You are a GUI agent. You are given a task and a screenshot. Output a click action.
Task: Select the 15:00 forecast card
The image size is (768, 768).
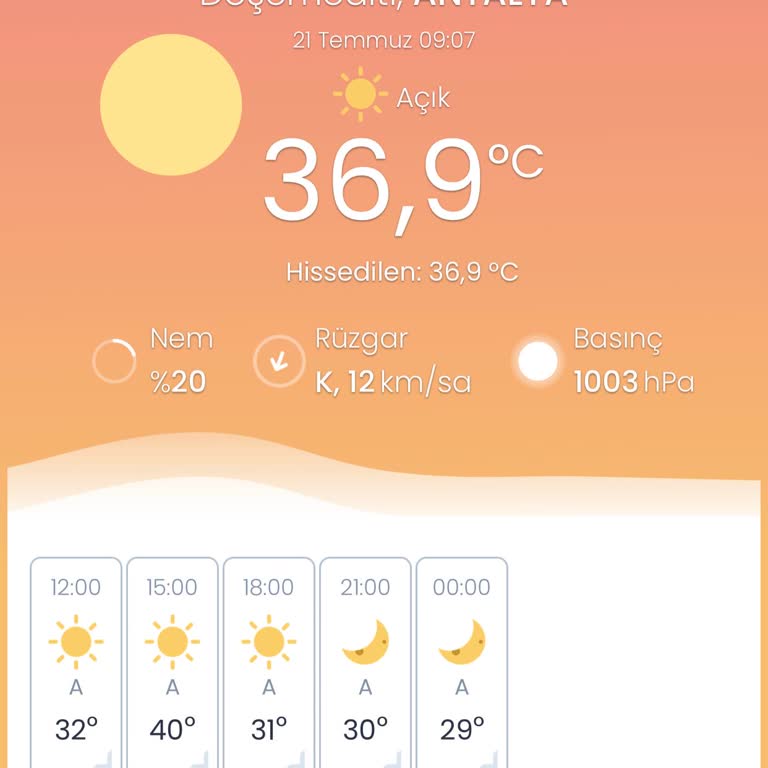coord(172,662)
